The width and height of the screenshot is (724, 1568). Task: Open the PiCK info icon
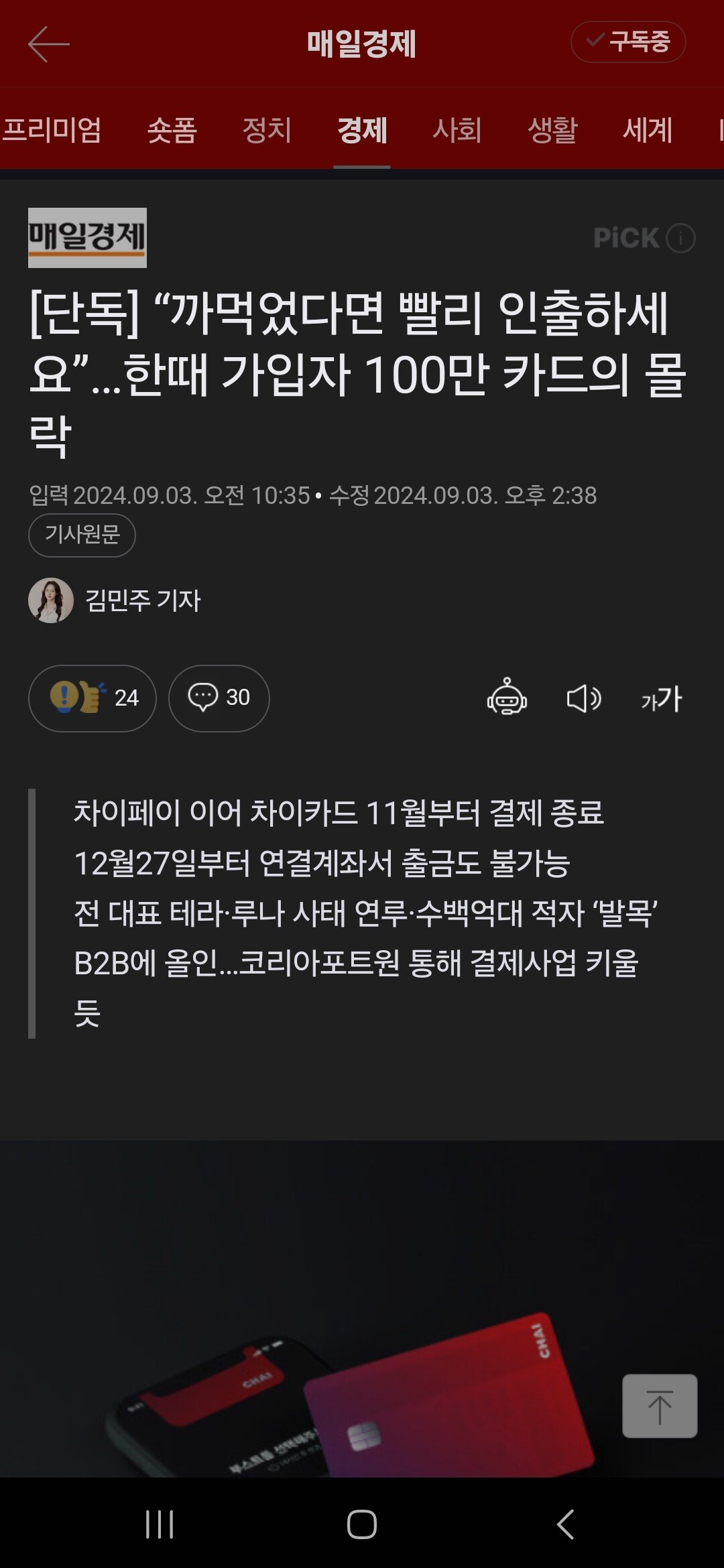click(x=681, y=238)
